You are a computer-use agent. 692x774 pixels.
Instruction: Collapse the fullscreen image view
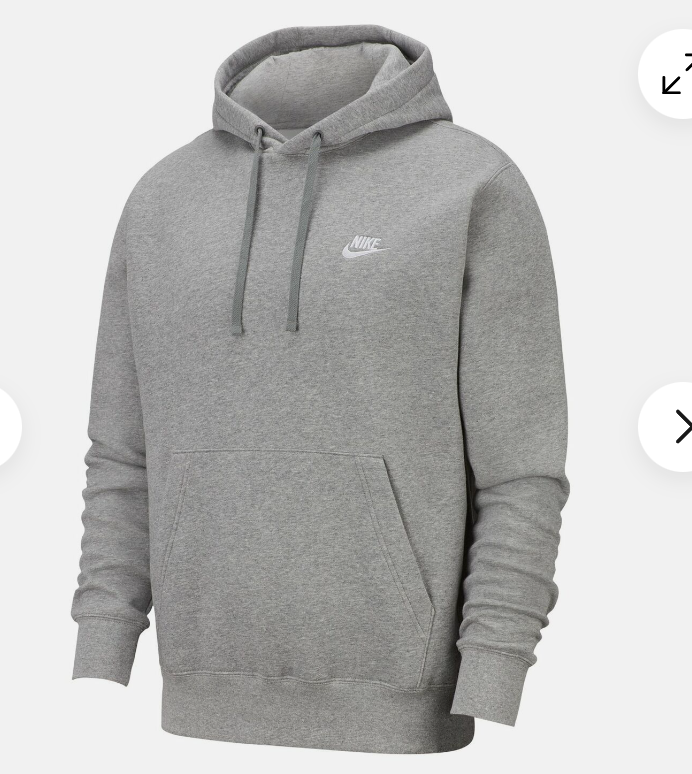click(x=674, y=75)
